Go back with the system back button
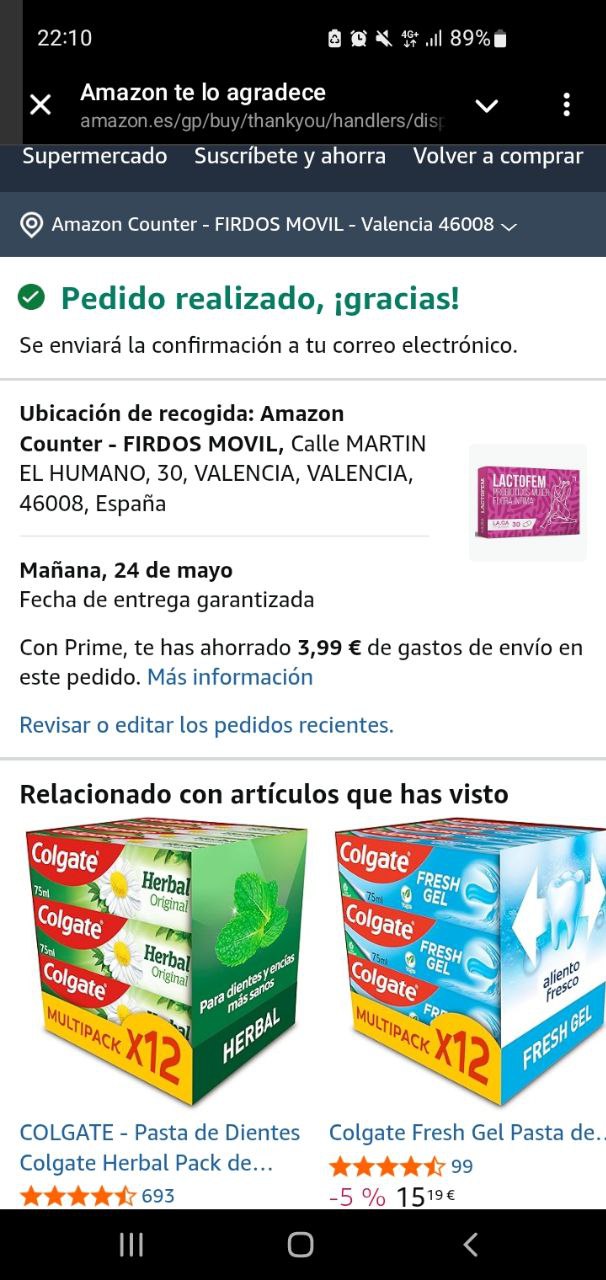The width and height of the screenshot is (606, 1280). coord(470,1244)
